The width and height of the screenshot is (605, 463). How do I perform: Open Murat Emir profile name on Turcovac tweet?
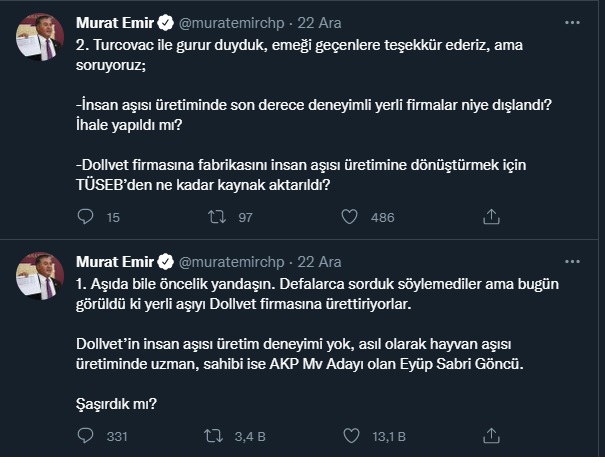[117, 23]
